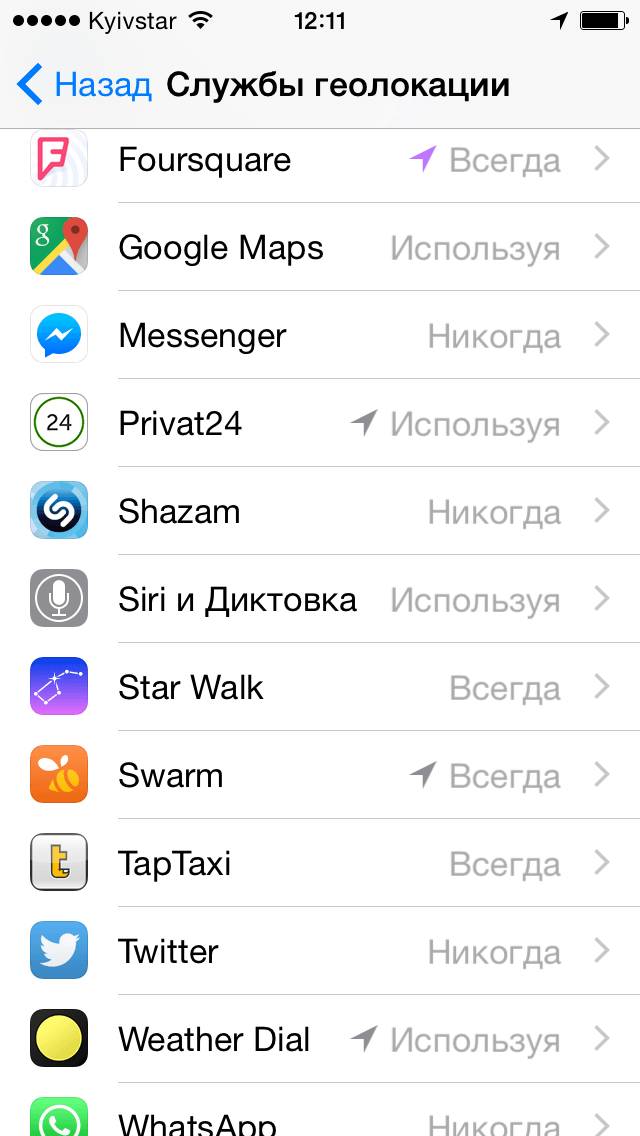Open the Swarm row
This screenshot has height=1136, width=640.
pos(320,776)
